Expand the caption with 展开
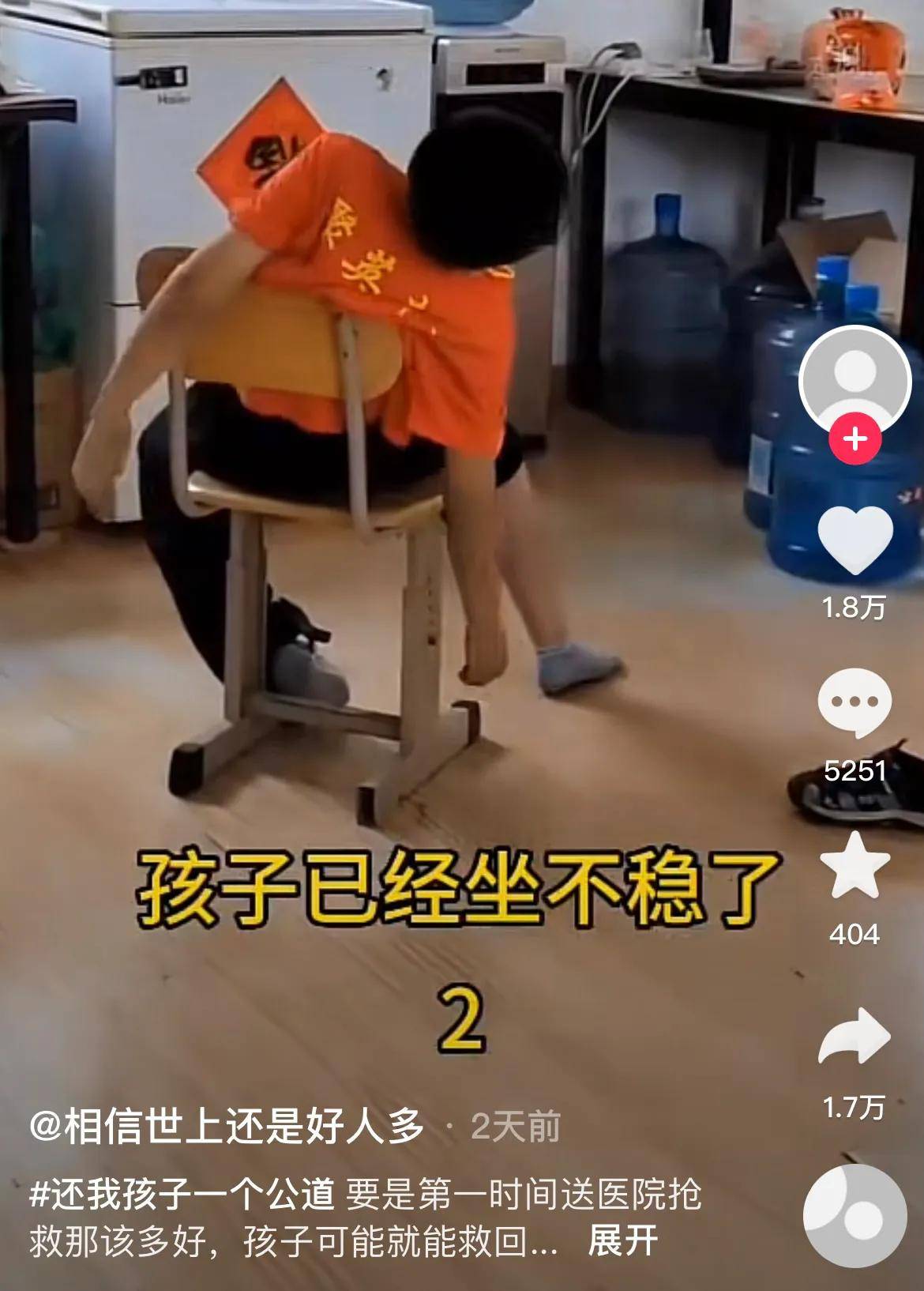Image resolution: width=924 pixels, height=1291 pixels. [x=623, y=1241]
